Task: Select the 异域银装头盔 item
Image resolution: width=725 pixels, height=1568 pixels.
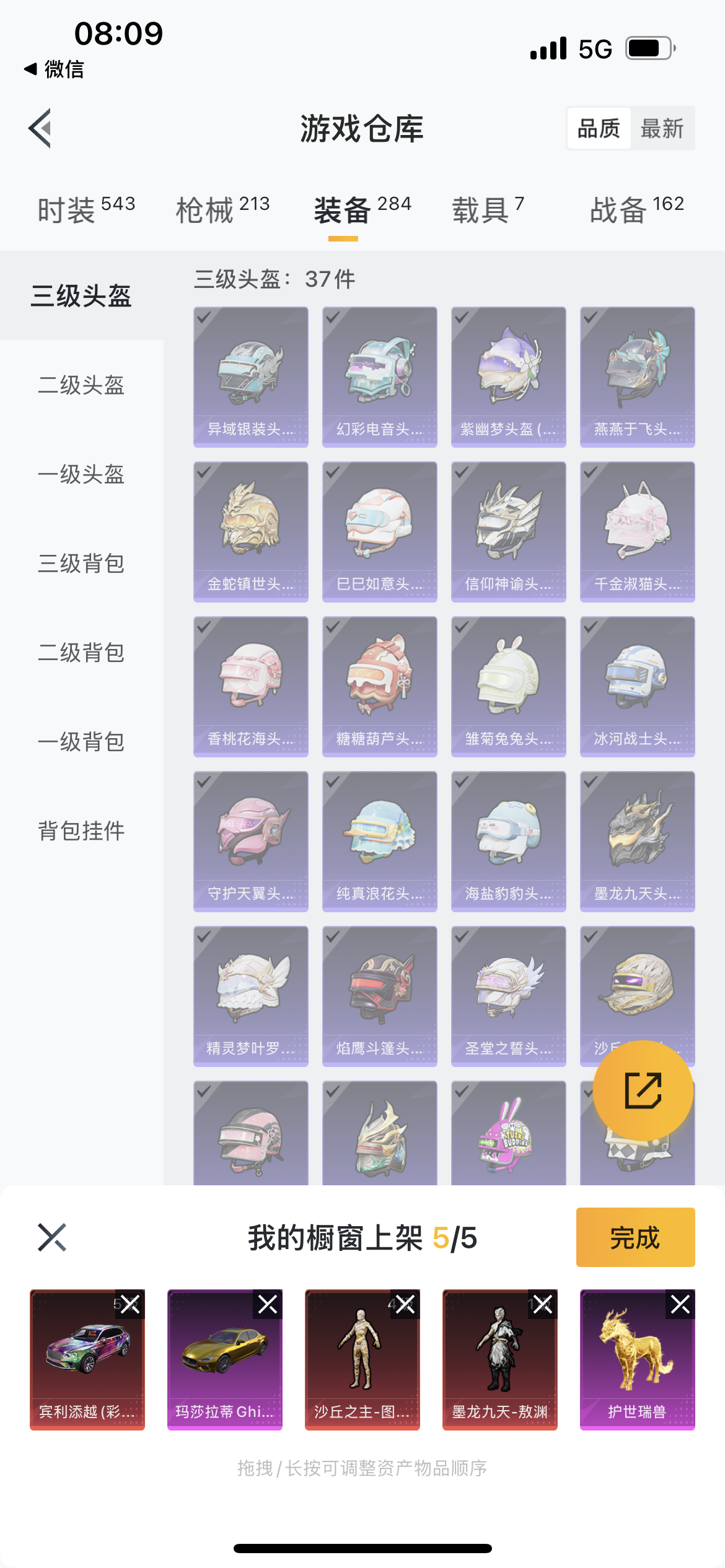Action: [250, 377]
